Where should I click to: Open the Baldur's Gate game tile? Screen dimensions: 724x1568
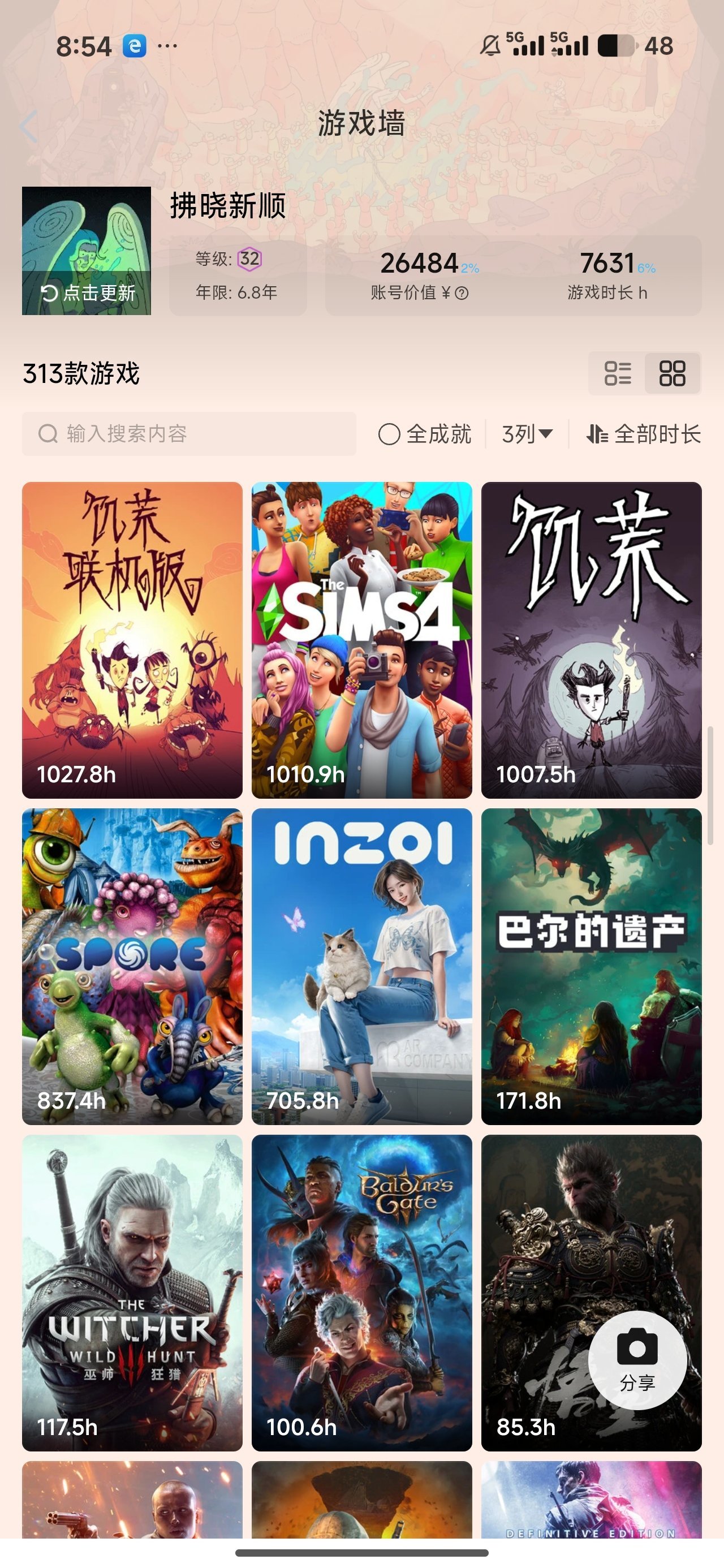(x=361, y=1293)
